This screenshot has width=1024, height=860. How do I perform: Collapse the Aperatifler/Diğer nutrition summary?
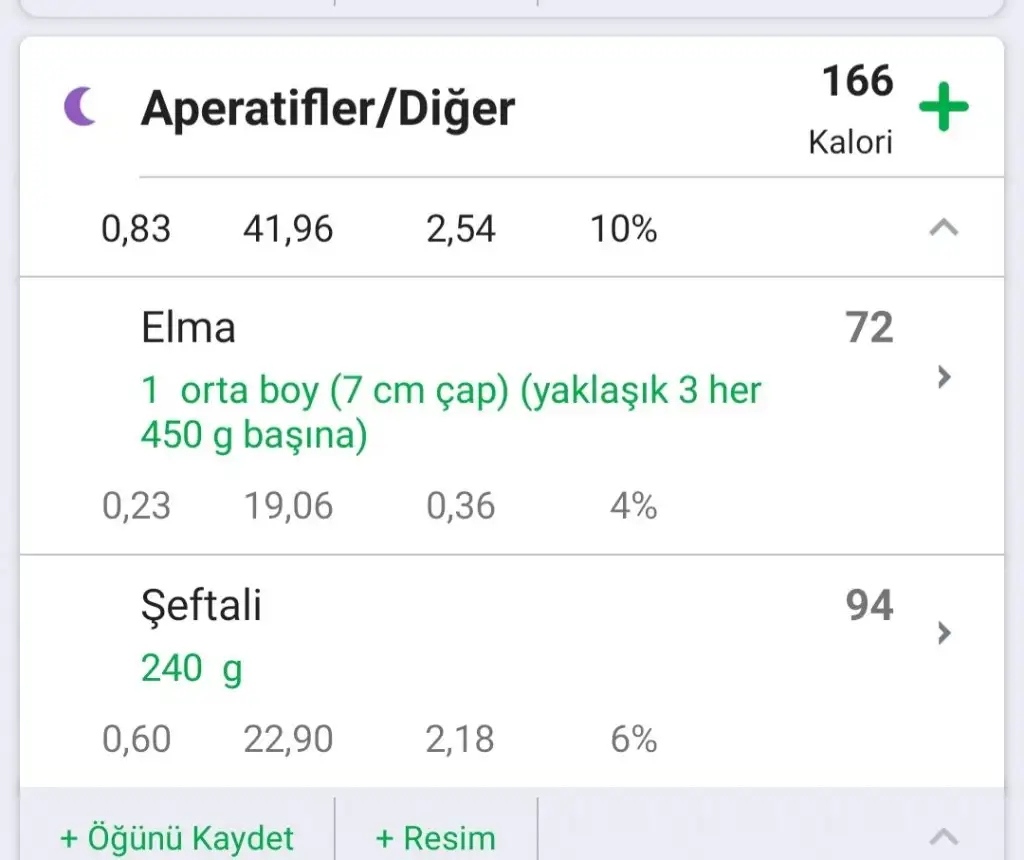[943, 229]
